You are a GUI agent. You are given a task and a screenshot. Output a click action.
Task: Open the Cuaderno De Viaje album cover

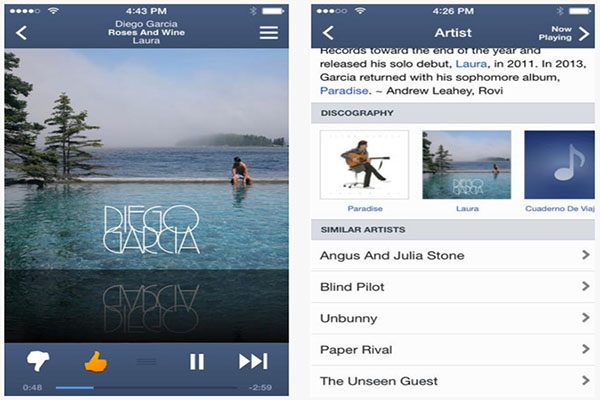[x=560, y=166]
